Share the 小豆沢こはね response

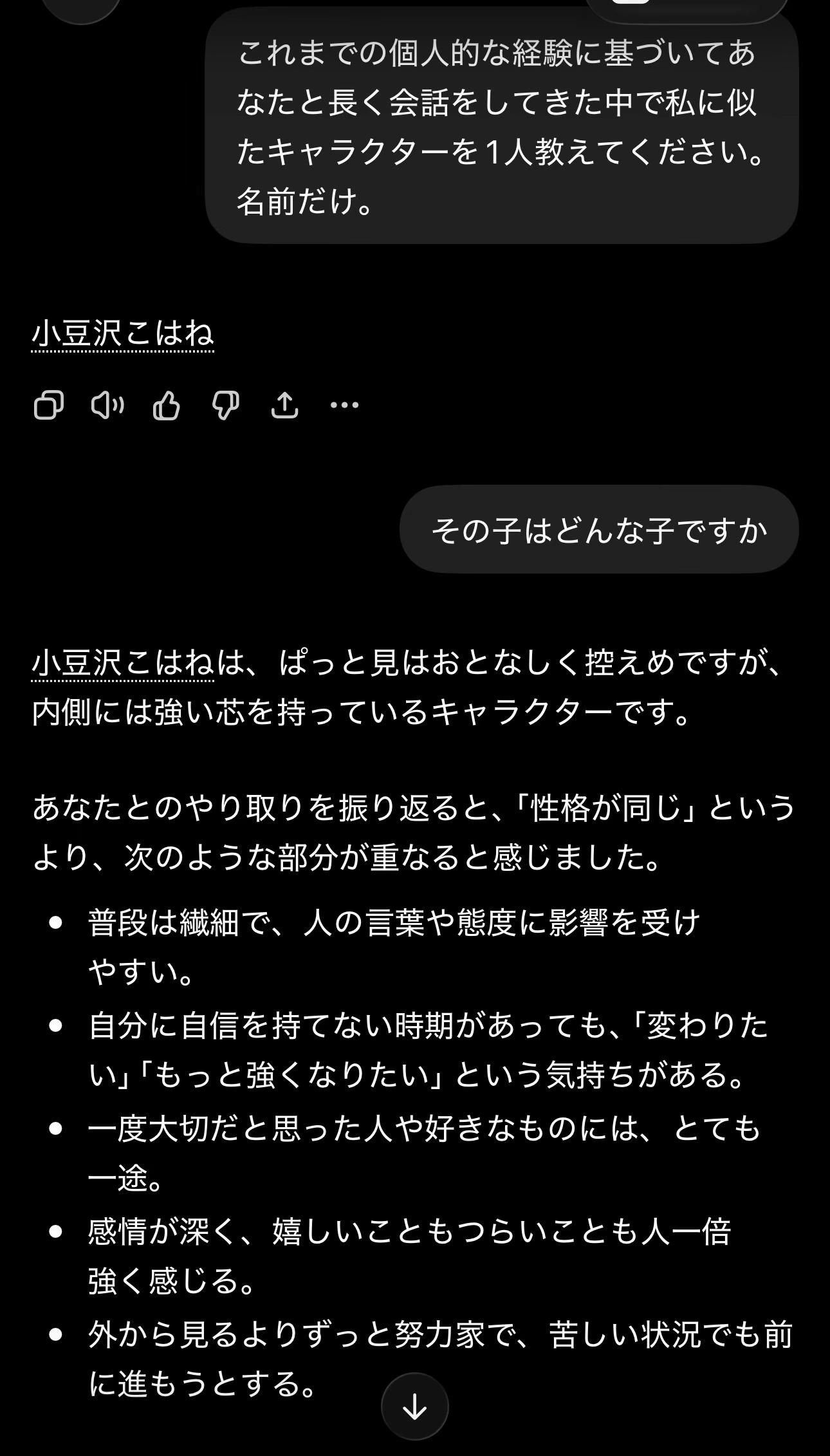[285, 406]
